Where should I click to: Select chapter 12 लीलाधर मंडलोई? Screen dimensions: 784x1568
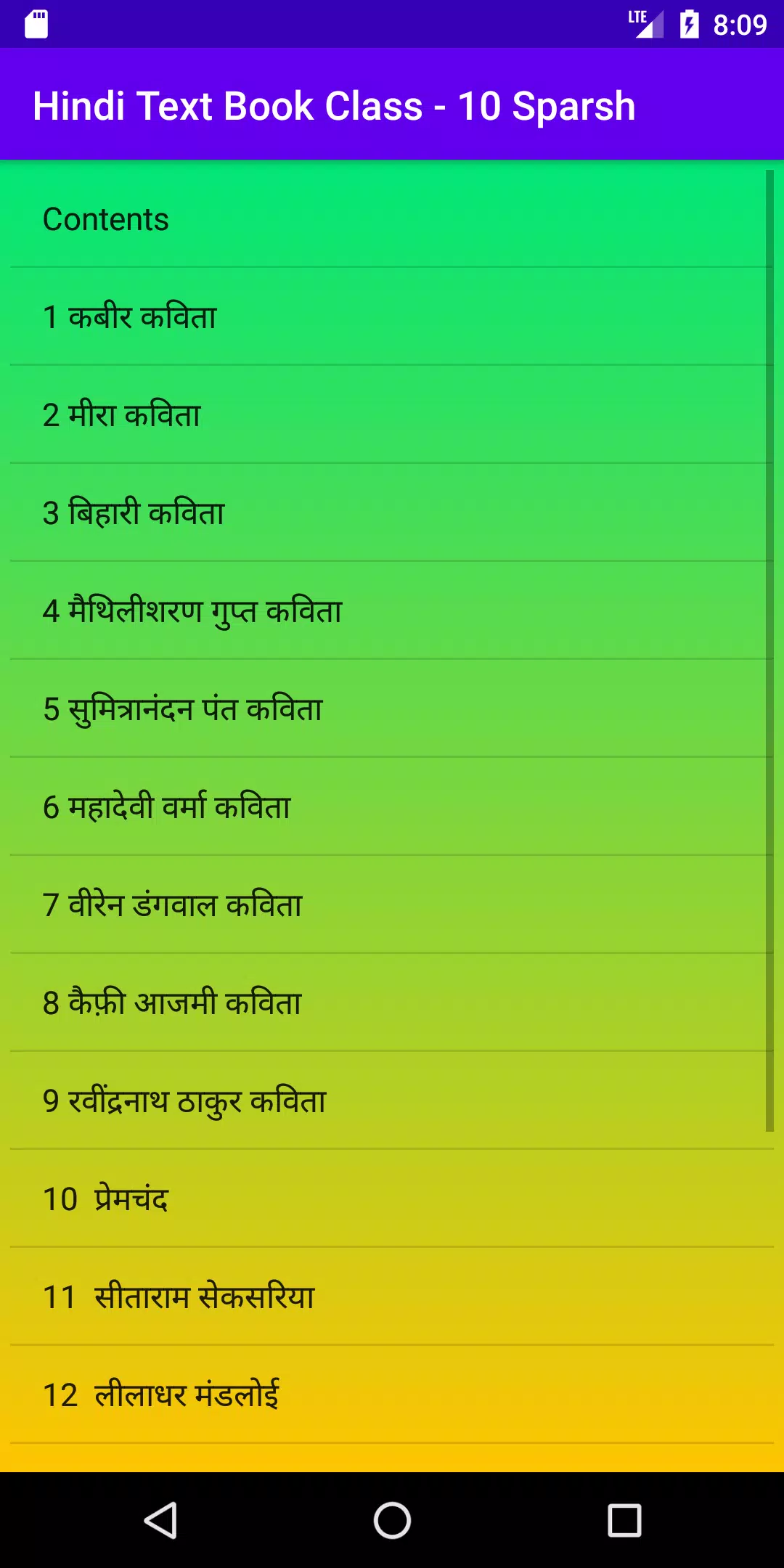click(163, 1395)
